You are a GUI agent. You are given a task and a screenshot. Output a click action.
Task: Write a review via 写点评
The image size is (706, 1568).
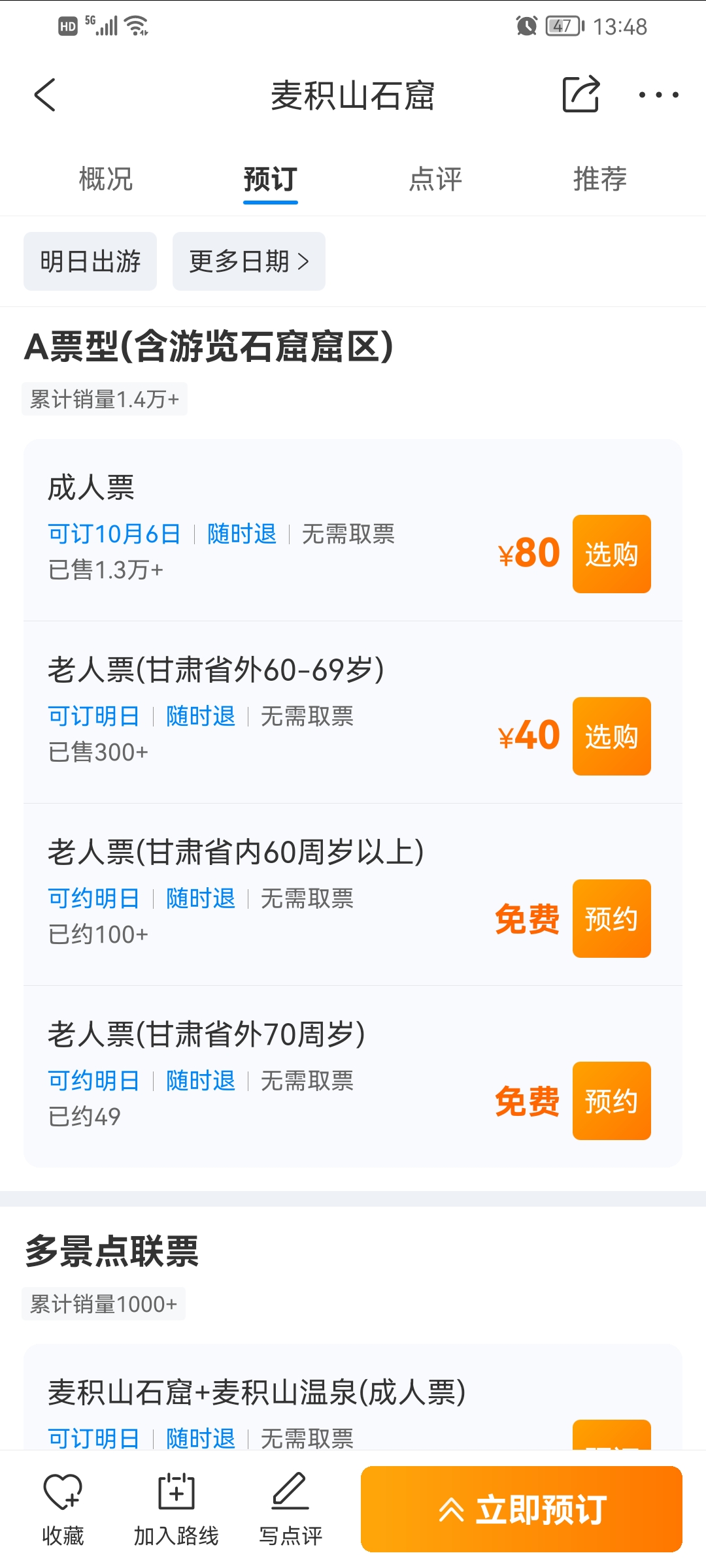point(291,1509)
